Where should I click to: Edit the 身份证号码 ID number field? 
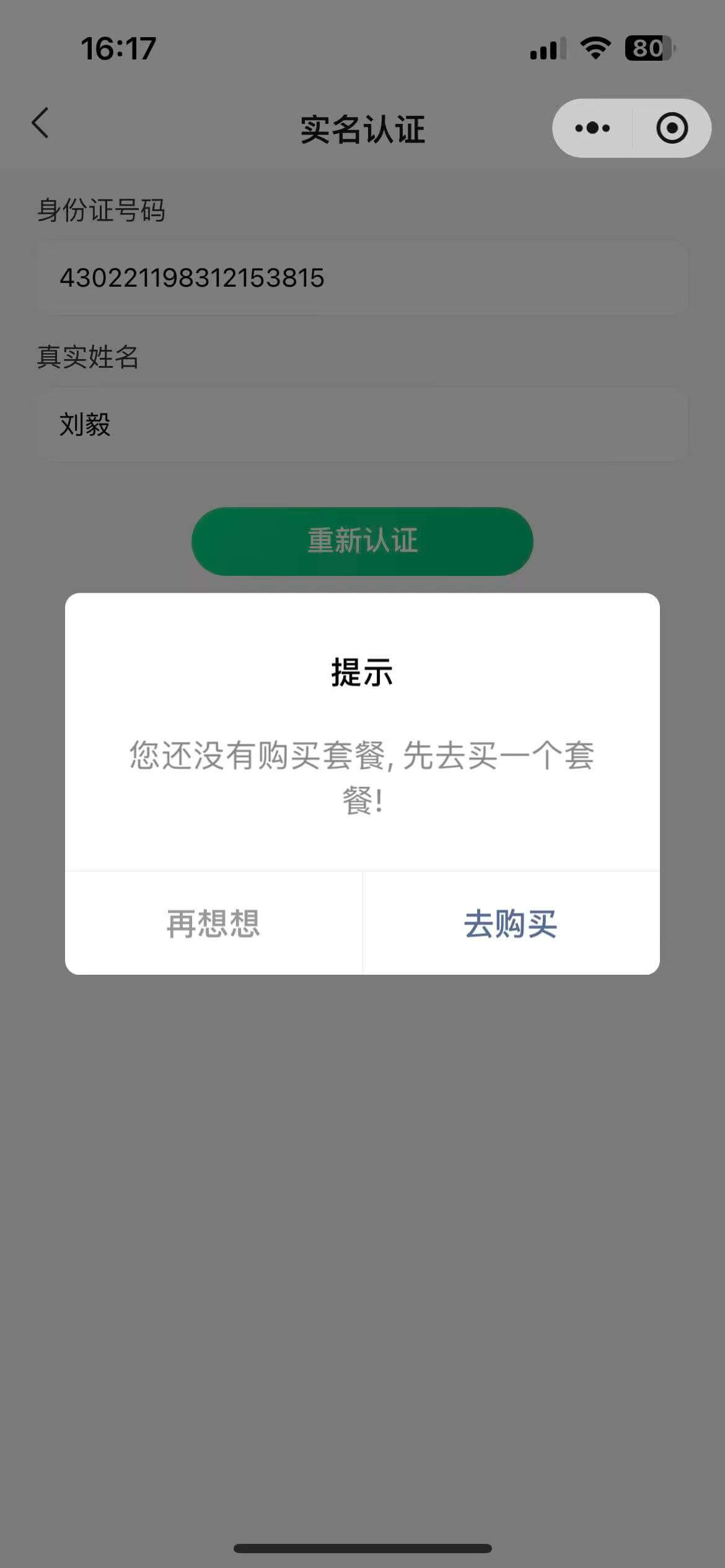point(362,277)
